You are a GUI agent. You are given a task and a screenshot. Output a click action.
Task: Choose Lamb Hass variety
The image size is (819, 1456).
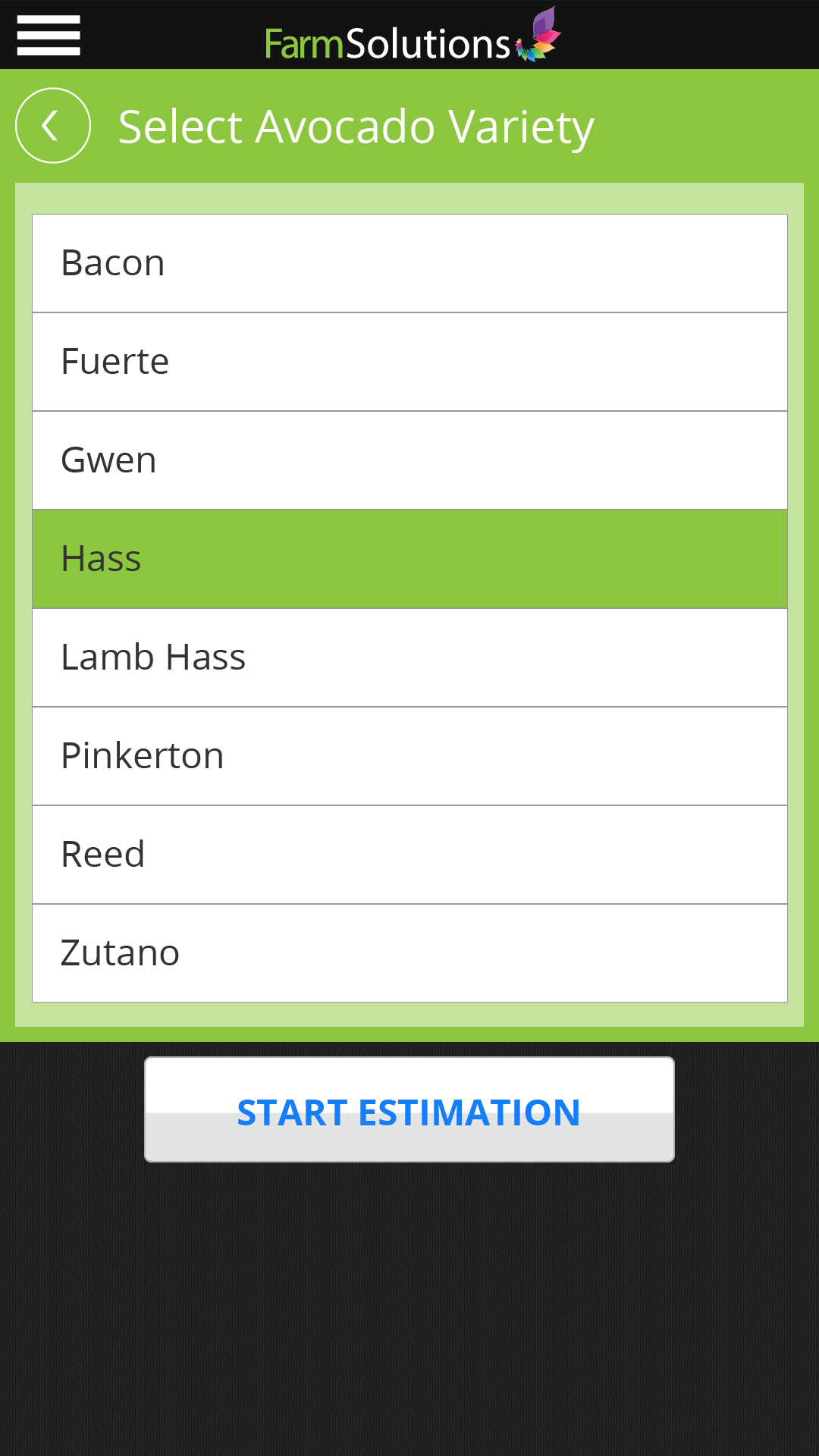(x=409, y=657)
